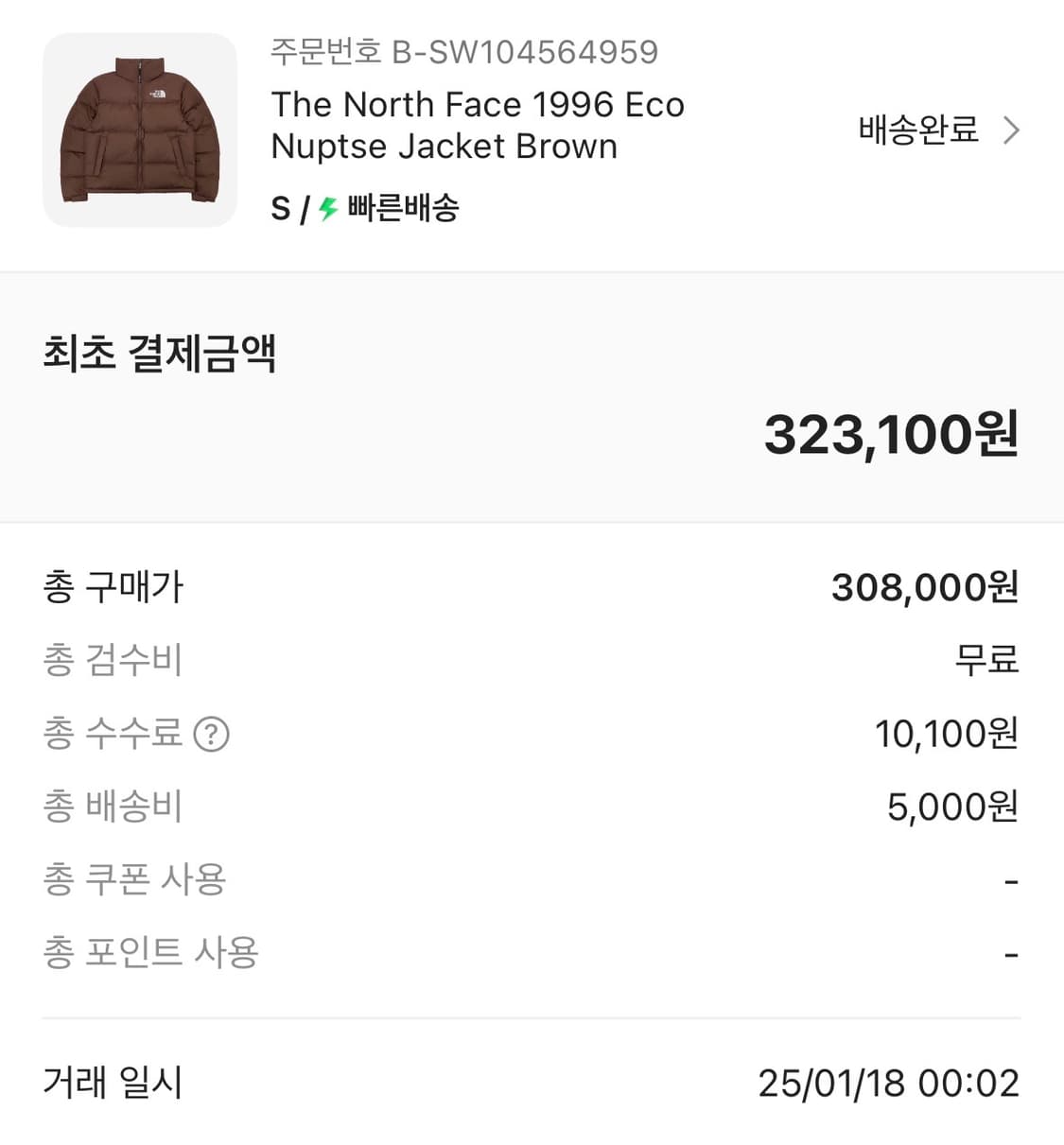Select the brown Nuptse jacket product image

click(x=139, y=130)
